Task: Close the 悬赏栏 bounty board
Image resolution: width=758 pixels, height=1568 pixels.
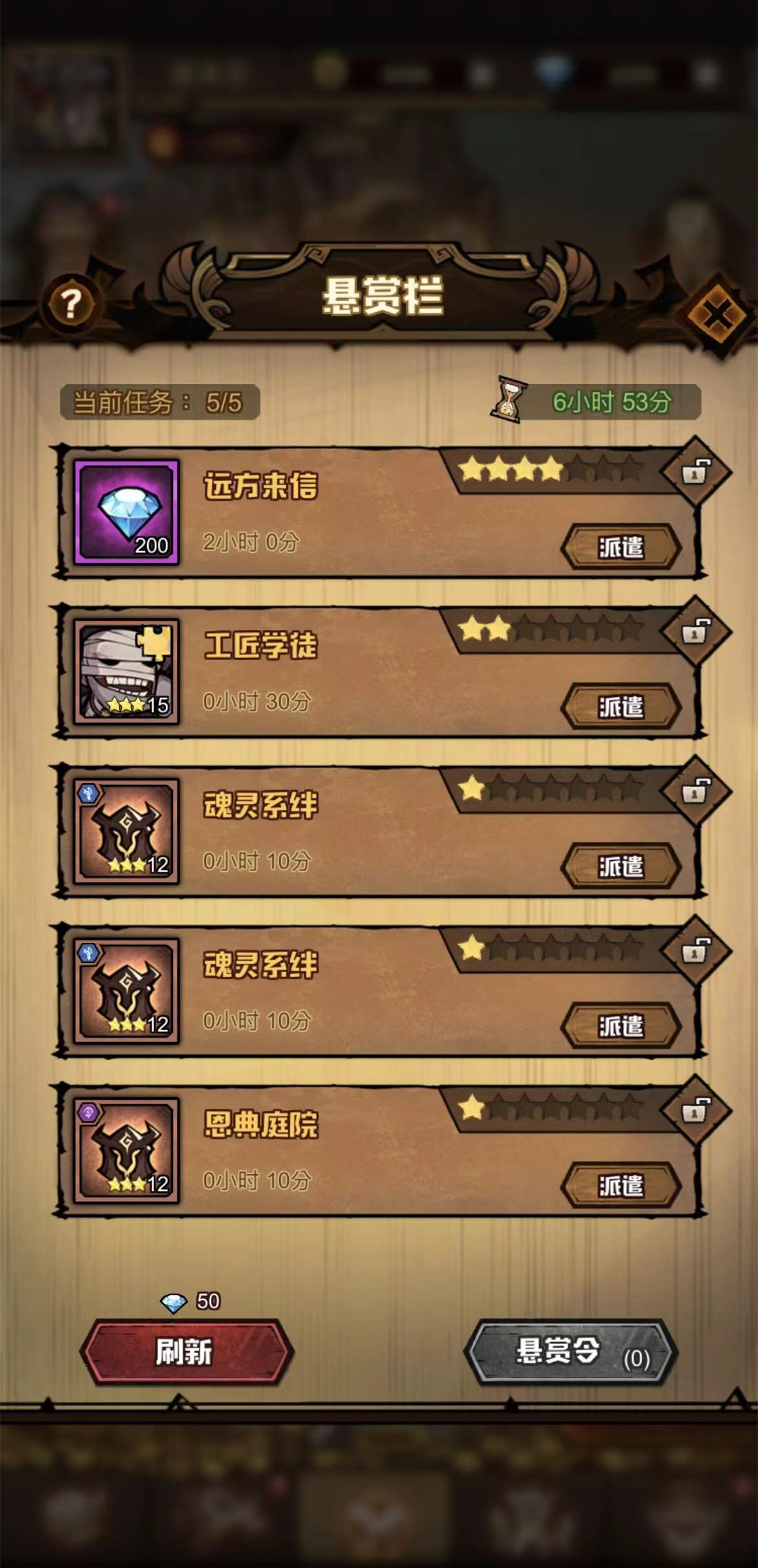Action: 717,315
